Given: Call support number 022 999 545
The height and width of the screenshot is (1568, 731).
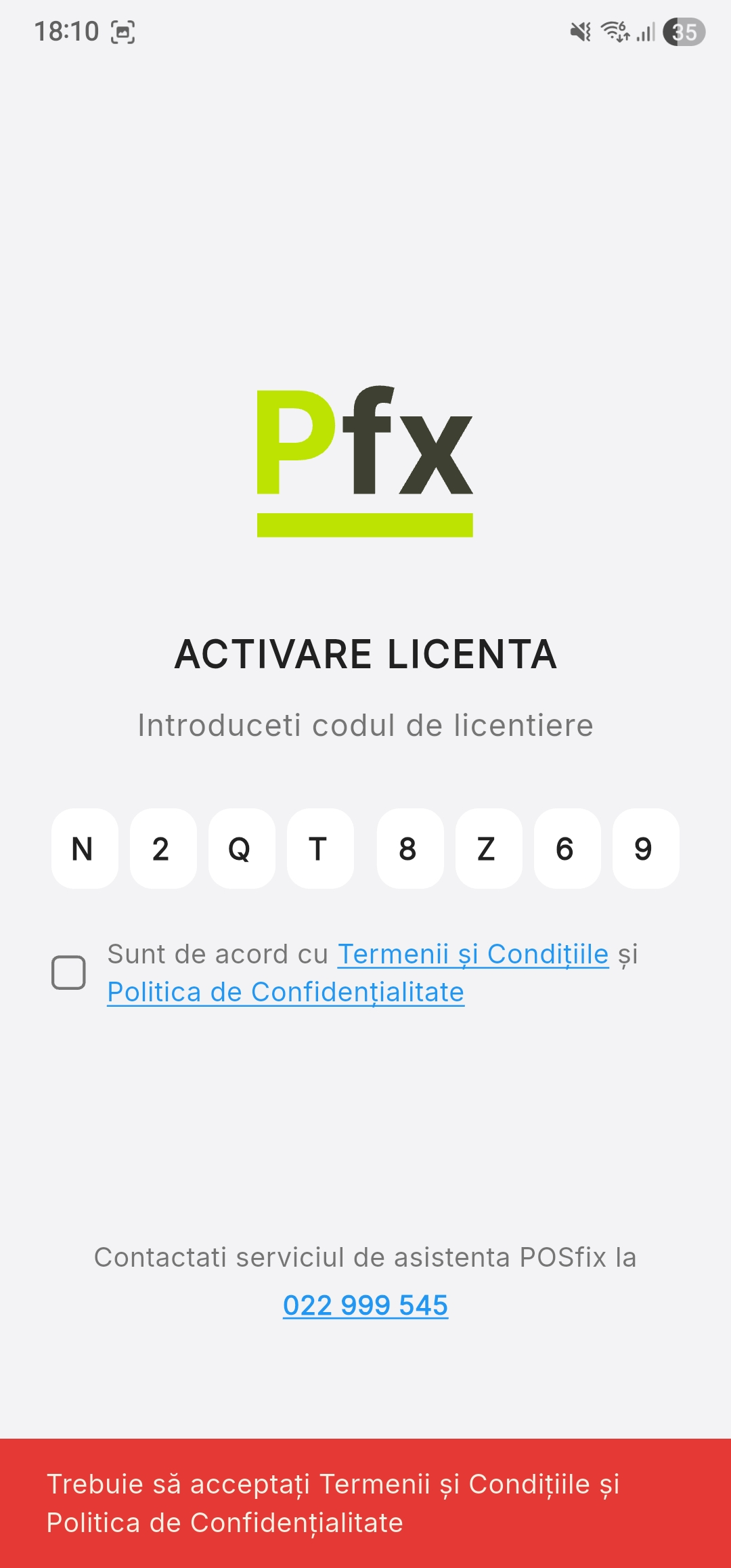Looking at the screenshot, I should [365, 1305].
